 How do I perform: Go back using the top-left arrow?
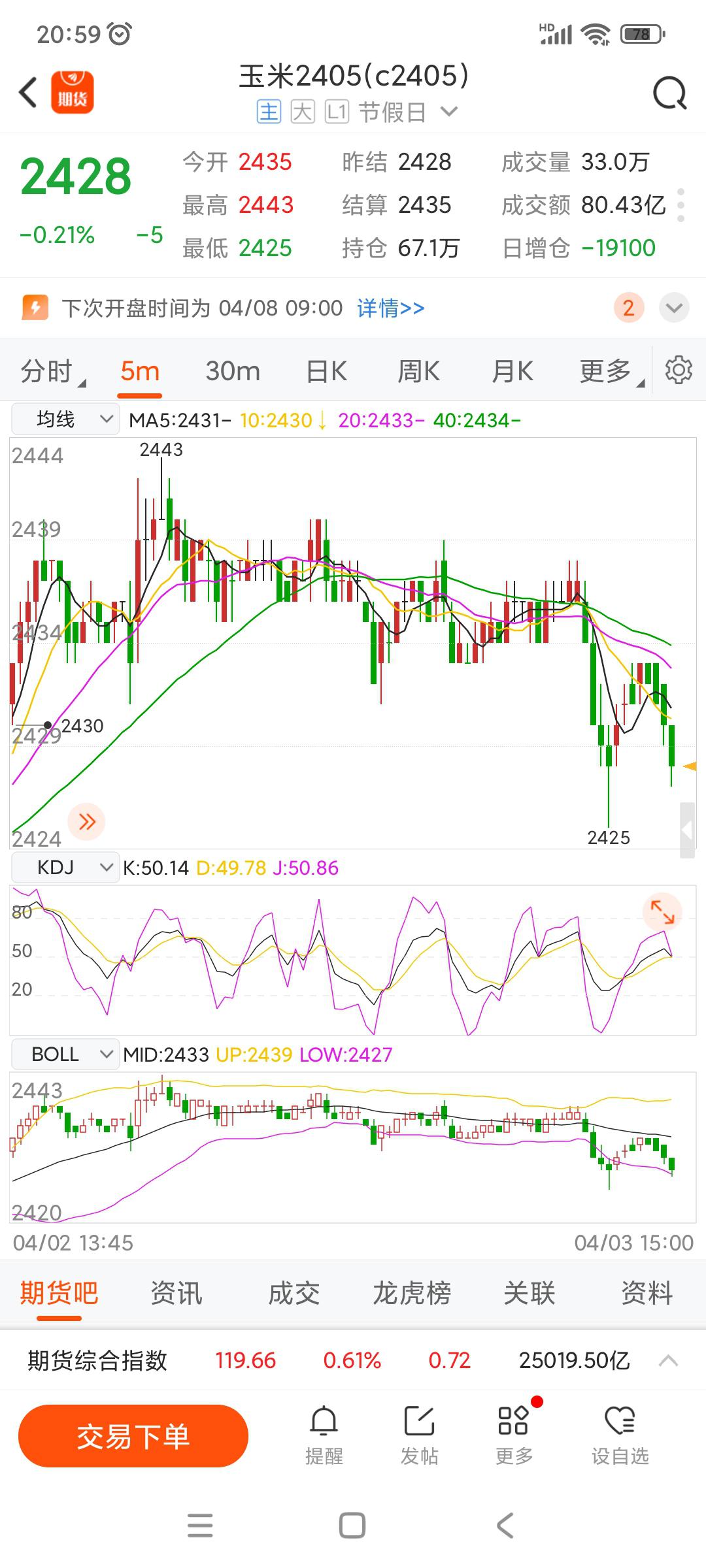tap(28, 92)
